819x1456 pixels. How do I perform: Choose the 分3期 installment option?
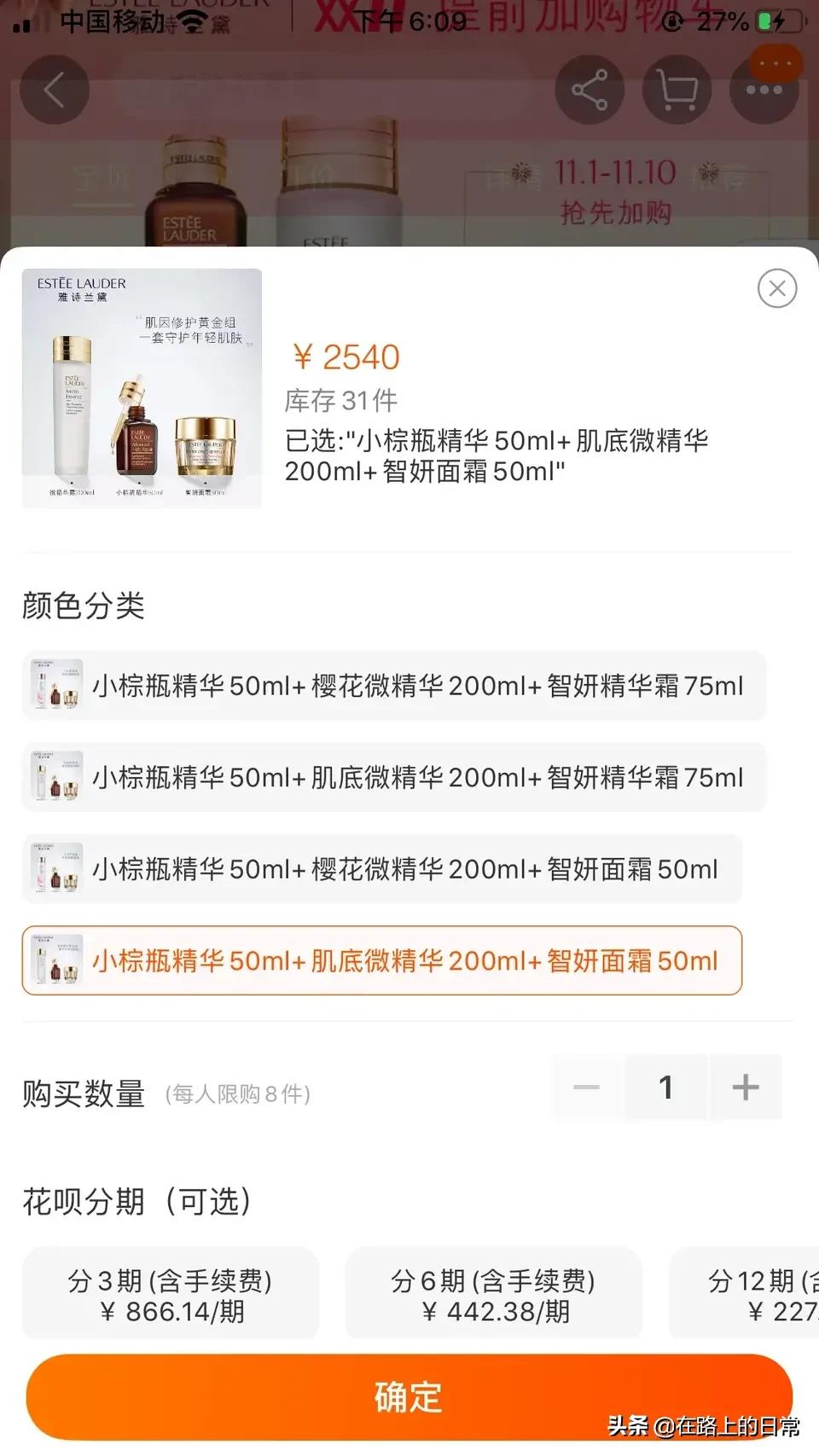pyautogui.click(x=170, y=1293)
